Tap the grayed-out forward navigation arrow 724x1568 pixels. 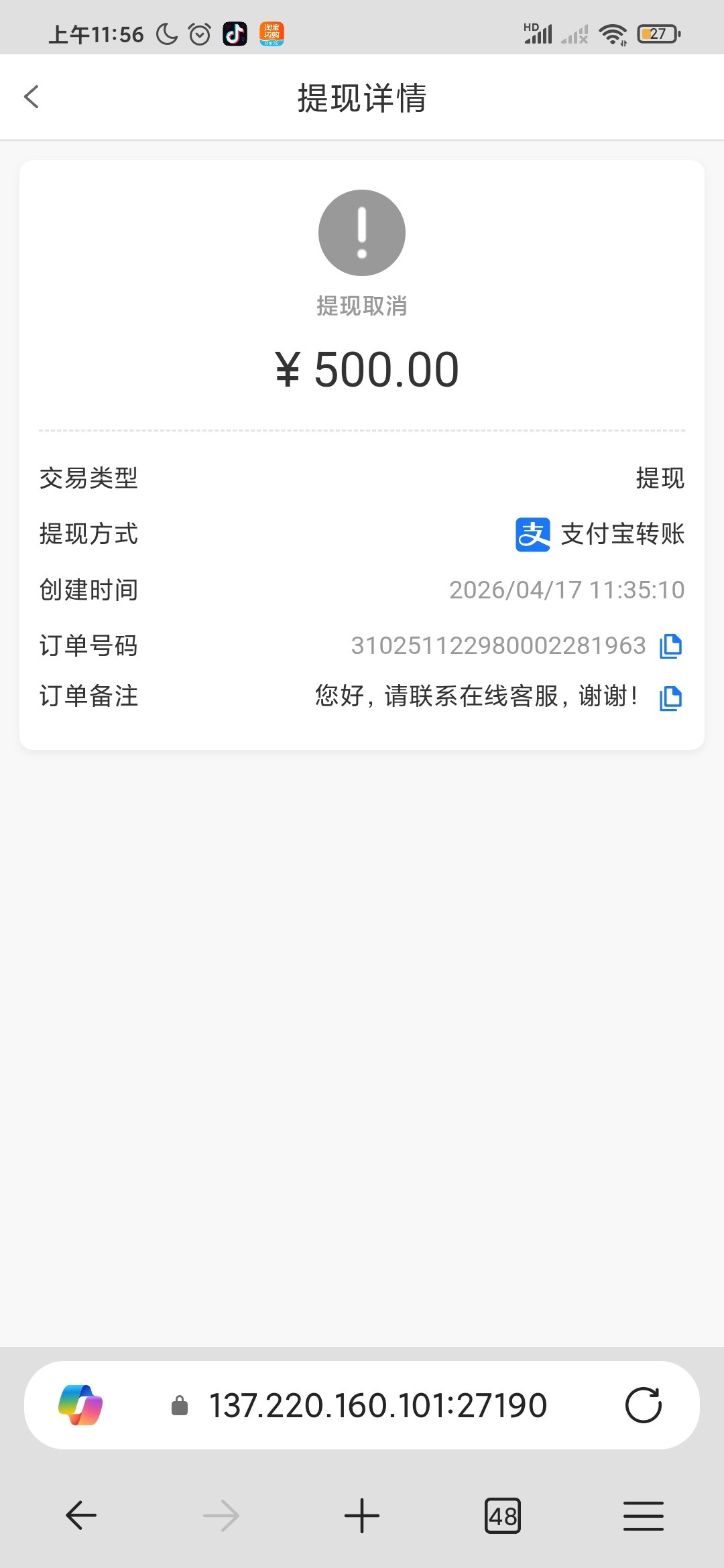[x=221, y=1516]
